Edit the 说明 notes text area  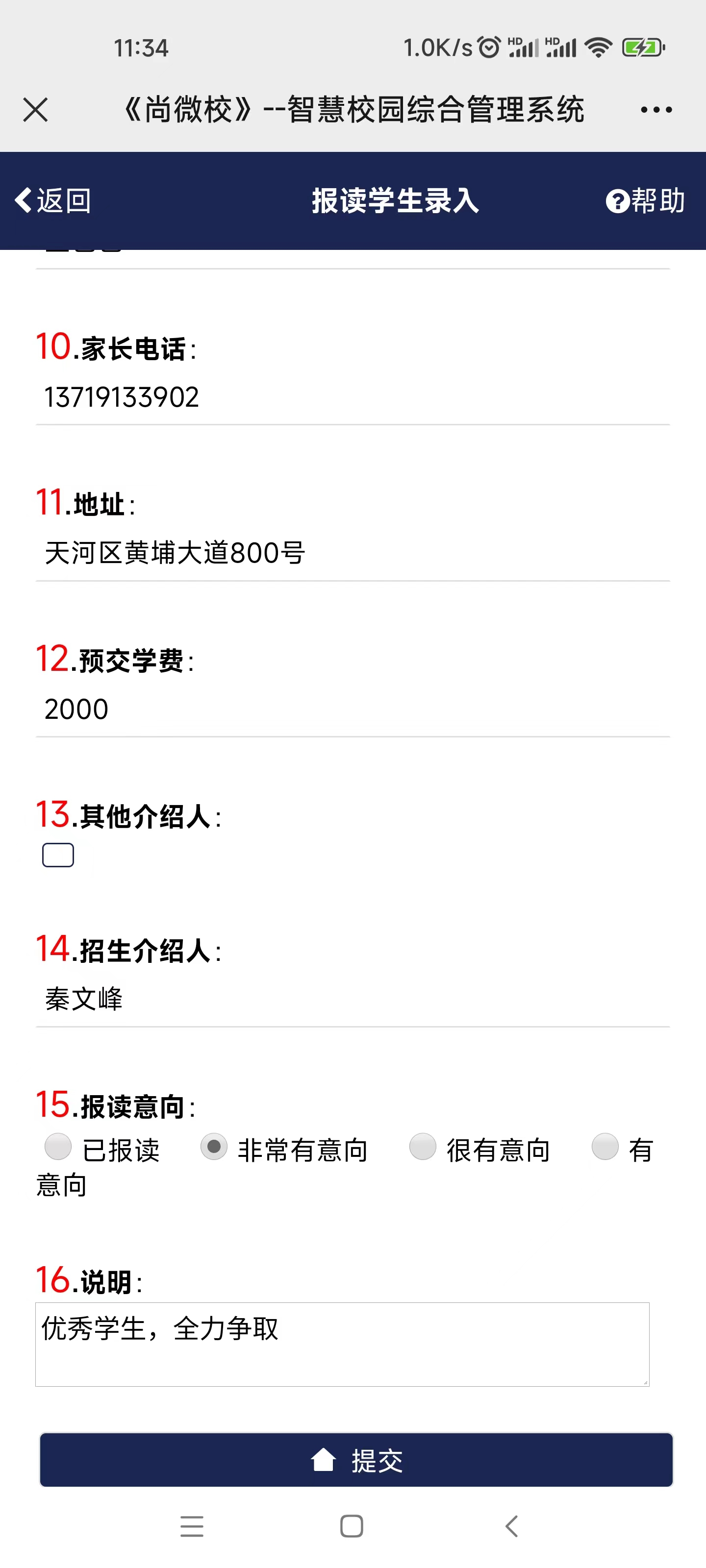[342, 1344]
